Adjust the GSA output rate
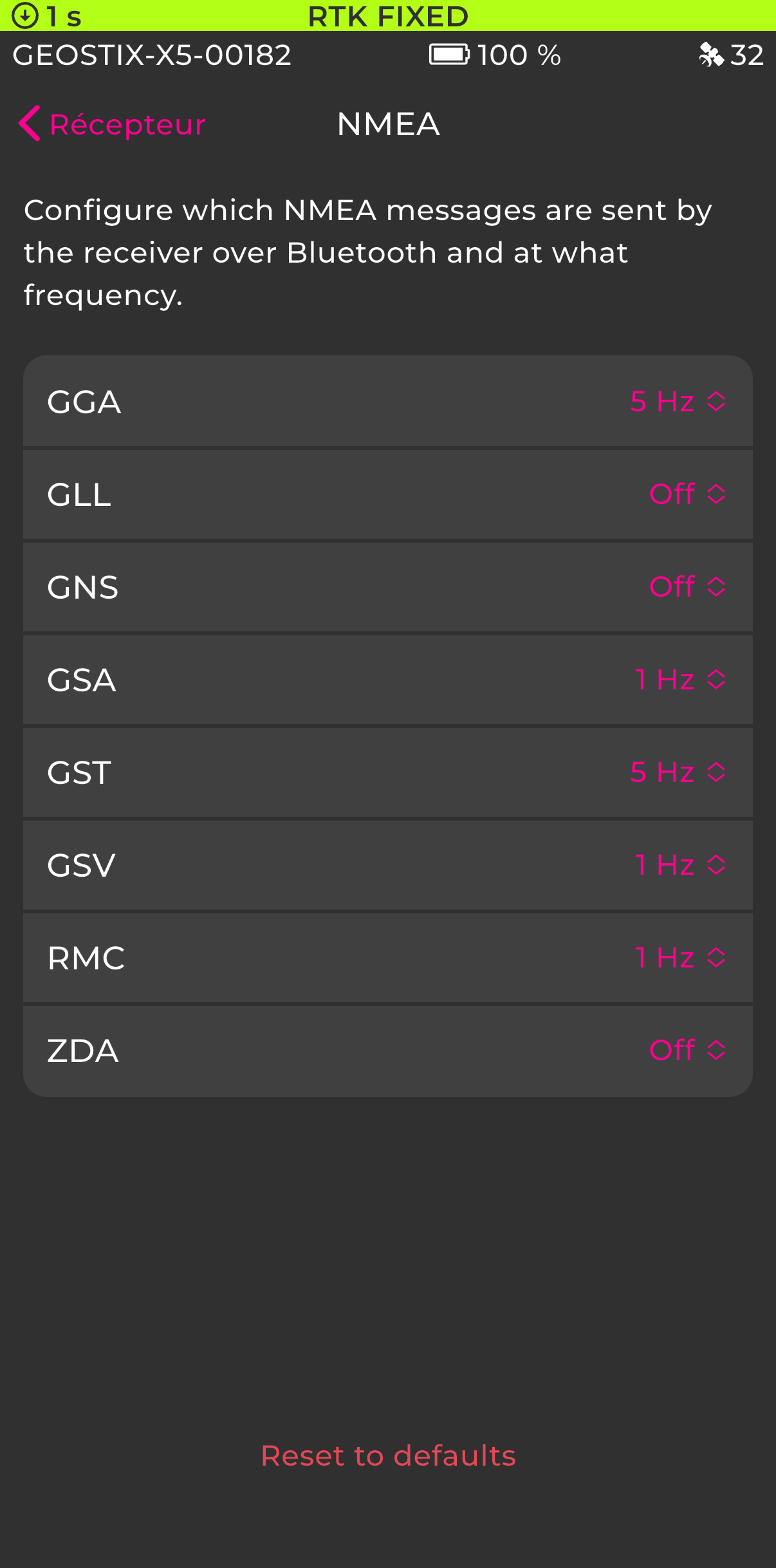This screenshot has height=1568, width=776. [679, 680]
